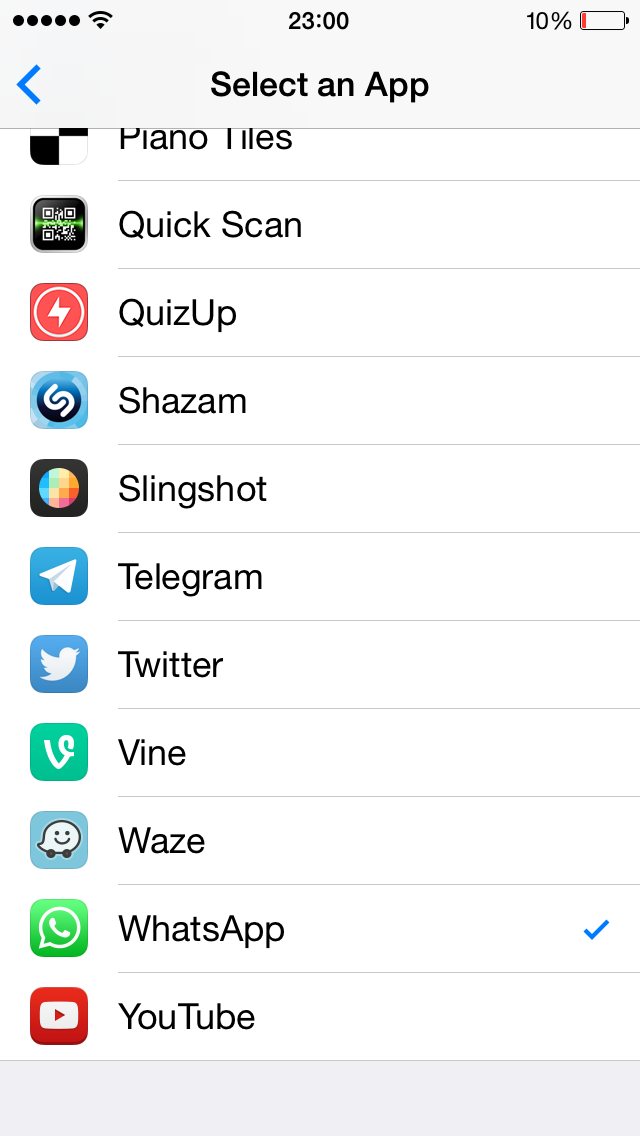Choose Vine as the app
Screen dimensions: 640x1136
[x=320, y=753]
